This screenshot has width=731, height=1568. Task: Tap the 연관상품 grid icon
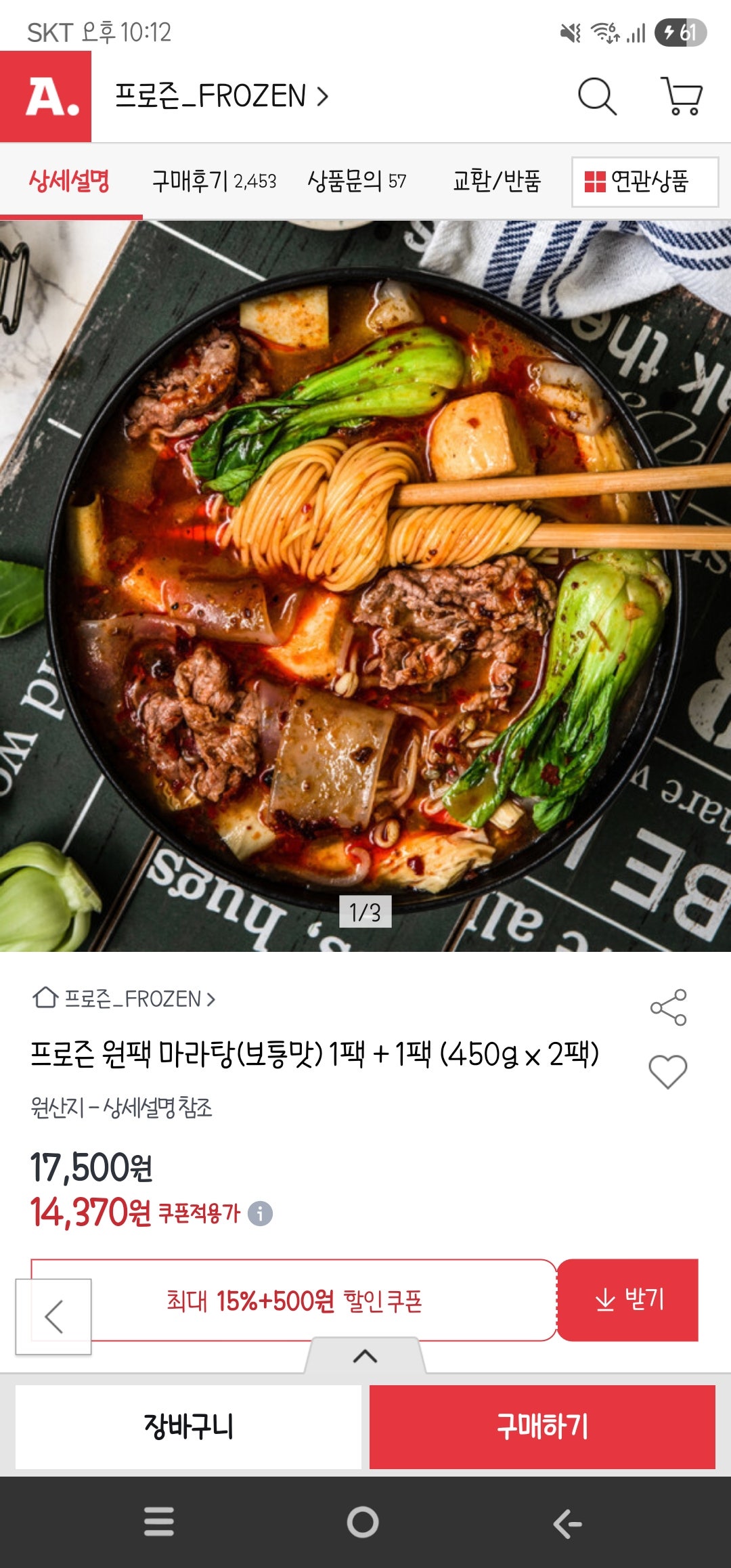(594, 181)
